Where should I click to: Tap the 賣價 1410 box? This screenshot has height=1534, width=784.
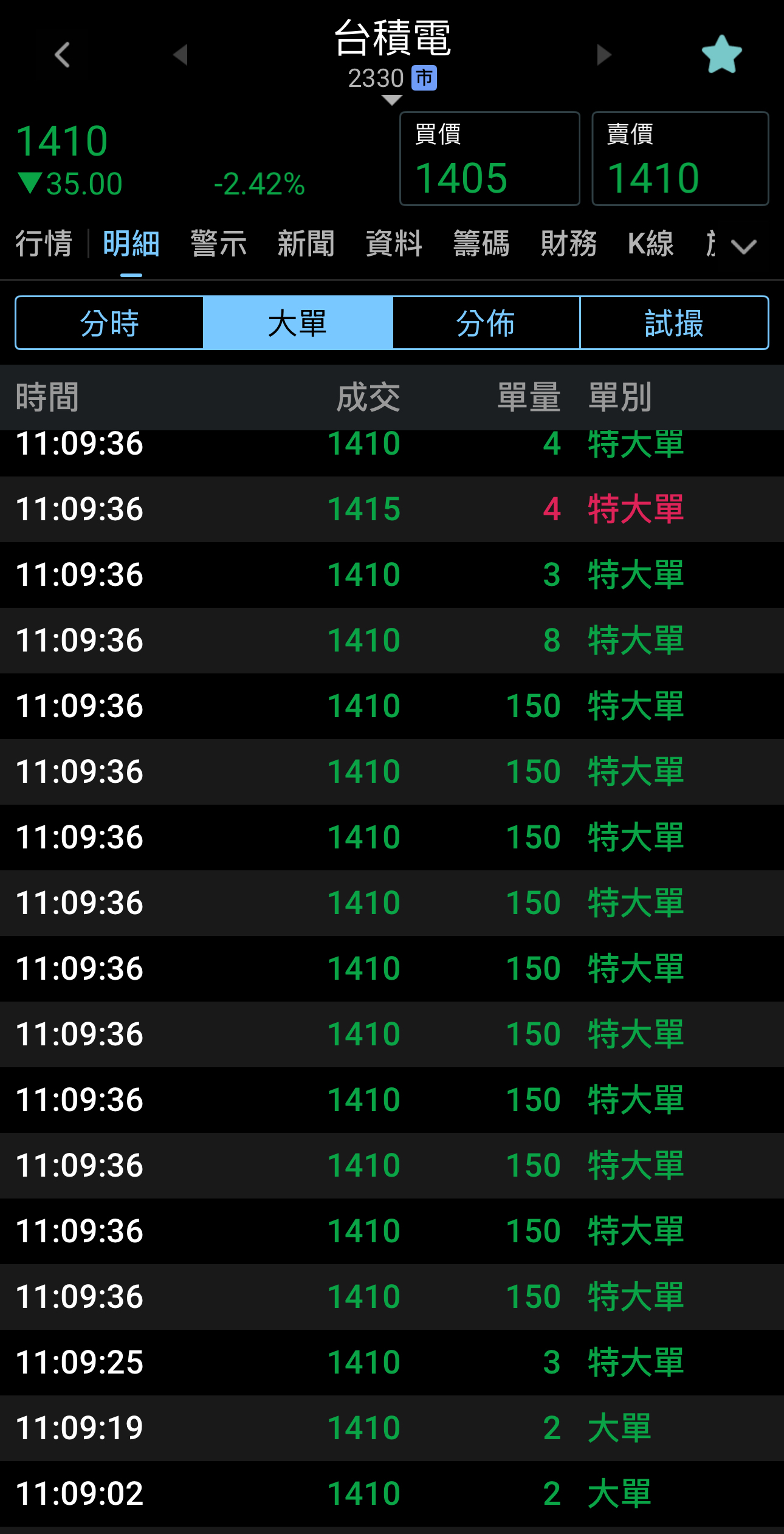[680, 159]
